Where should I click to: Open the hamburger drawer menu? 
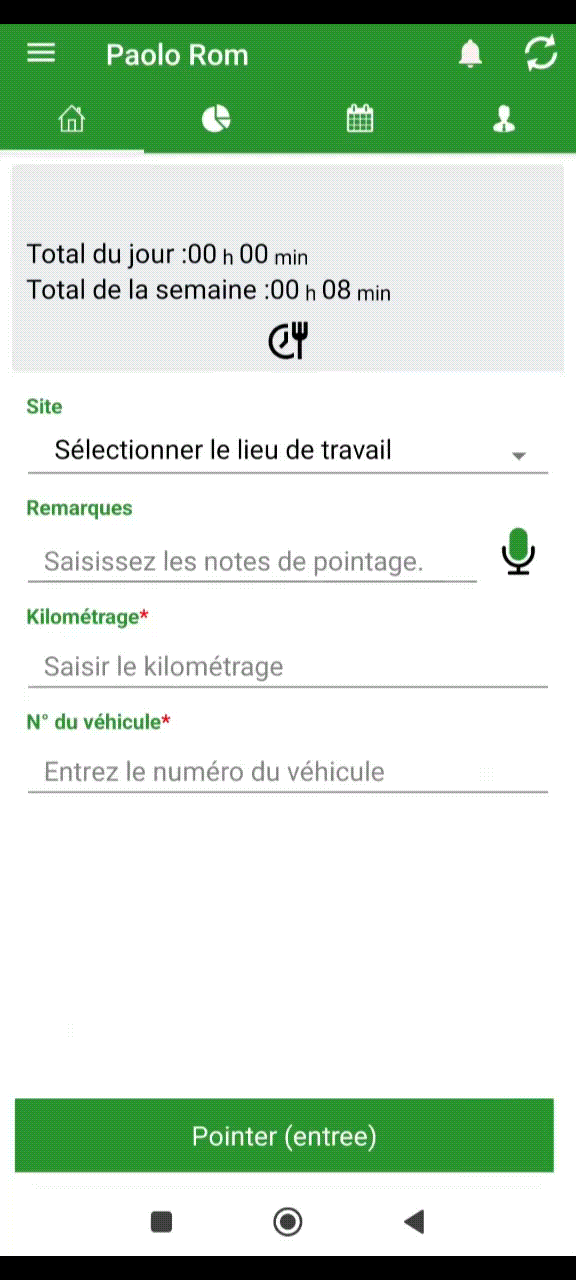click(x=41, y=53)
